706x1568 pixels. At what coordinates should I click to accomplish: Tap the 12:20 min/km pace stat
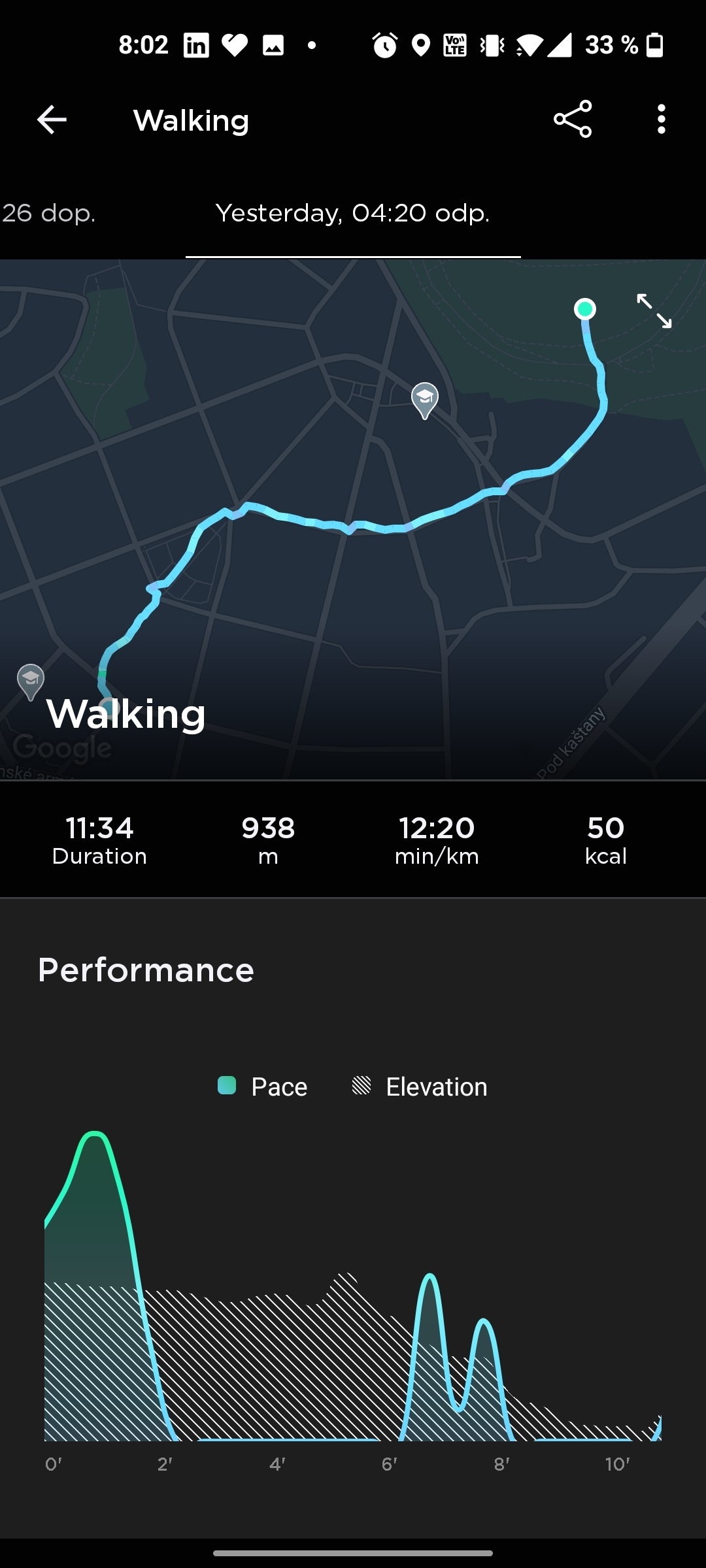436,839
